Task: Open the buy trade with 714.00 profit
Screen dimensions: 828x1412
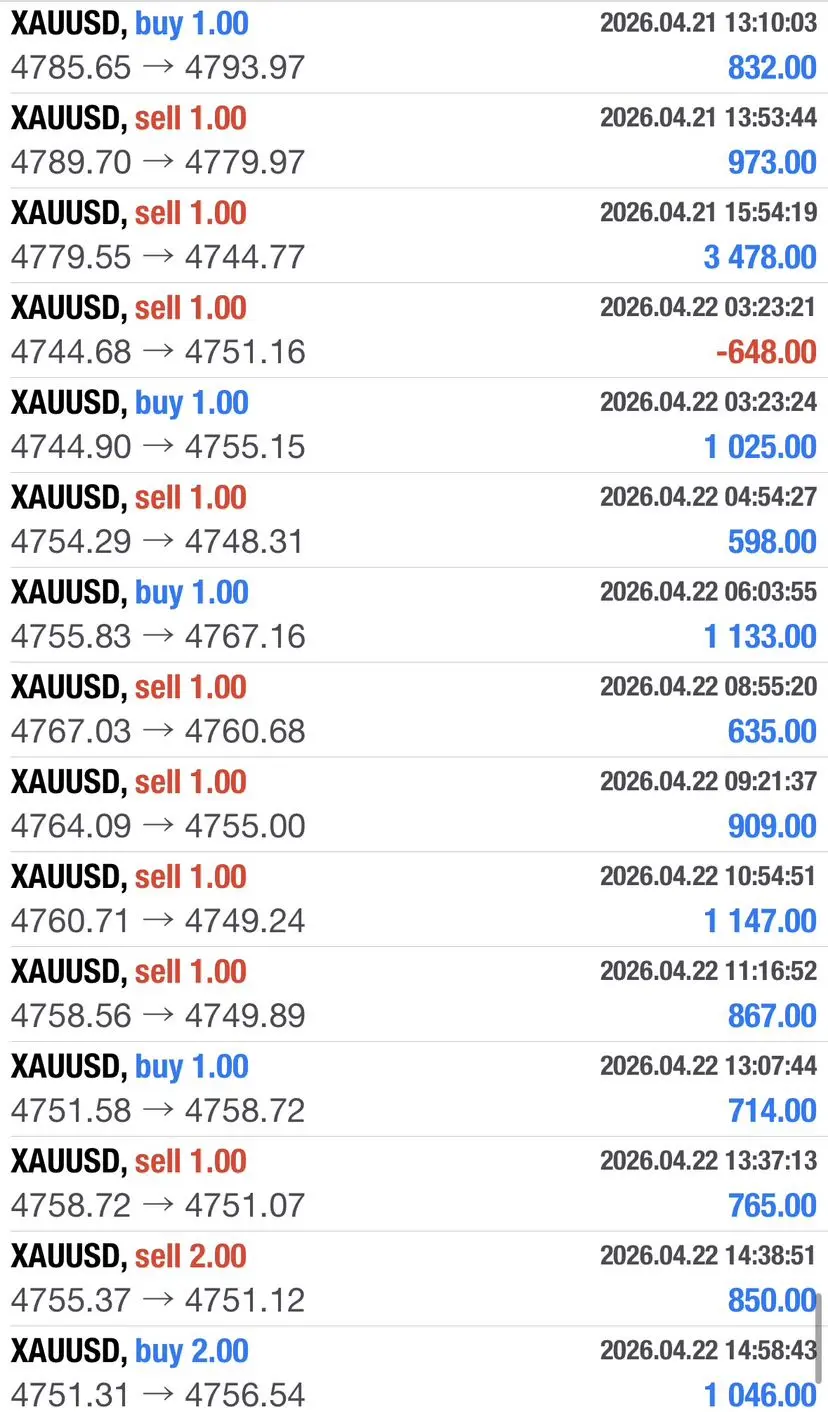Action: point(414,1091)
